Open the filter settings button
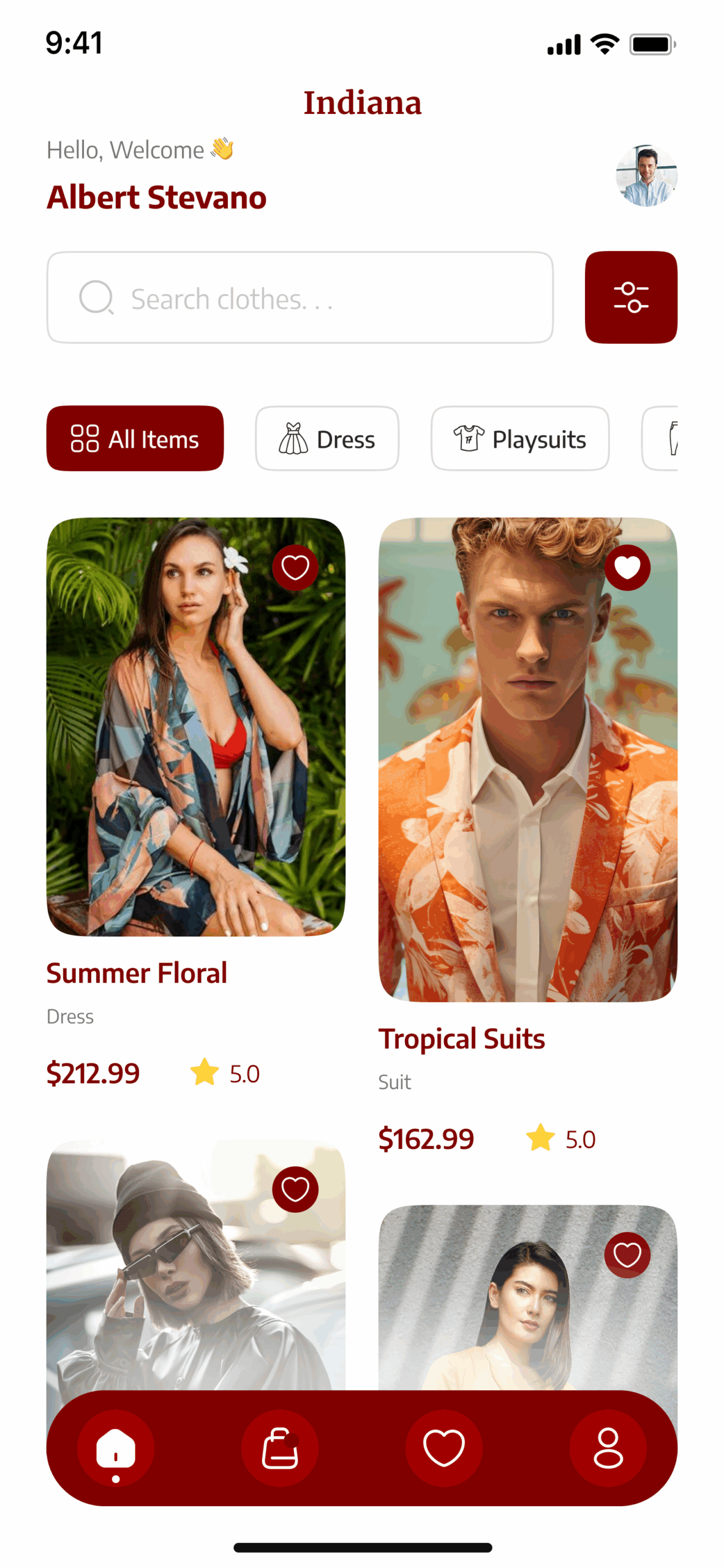 tap(630, 297)
